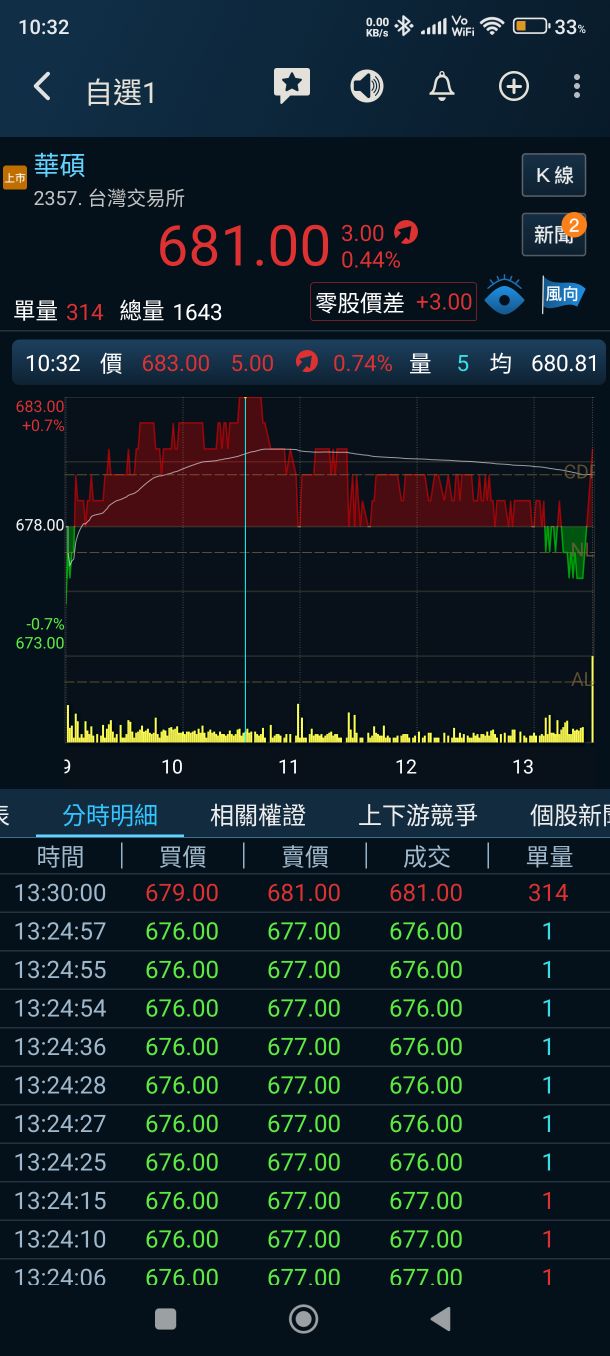Go back from the 自選1 watchlist
This screenshot has width=610, height=1356.
point(42,88)
